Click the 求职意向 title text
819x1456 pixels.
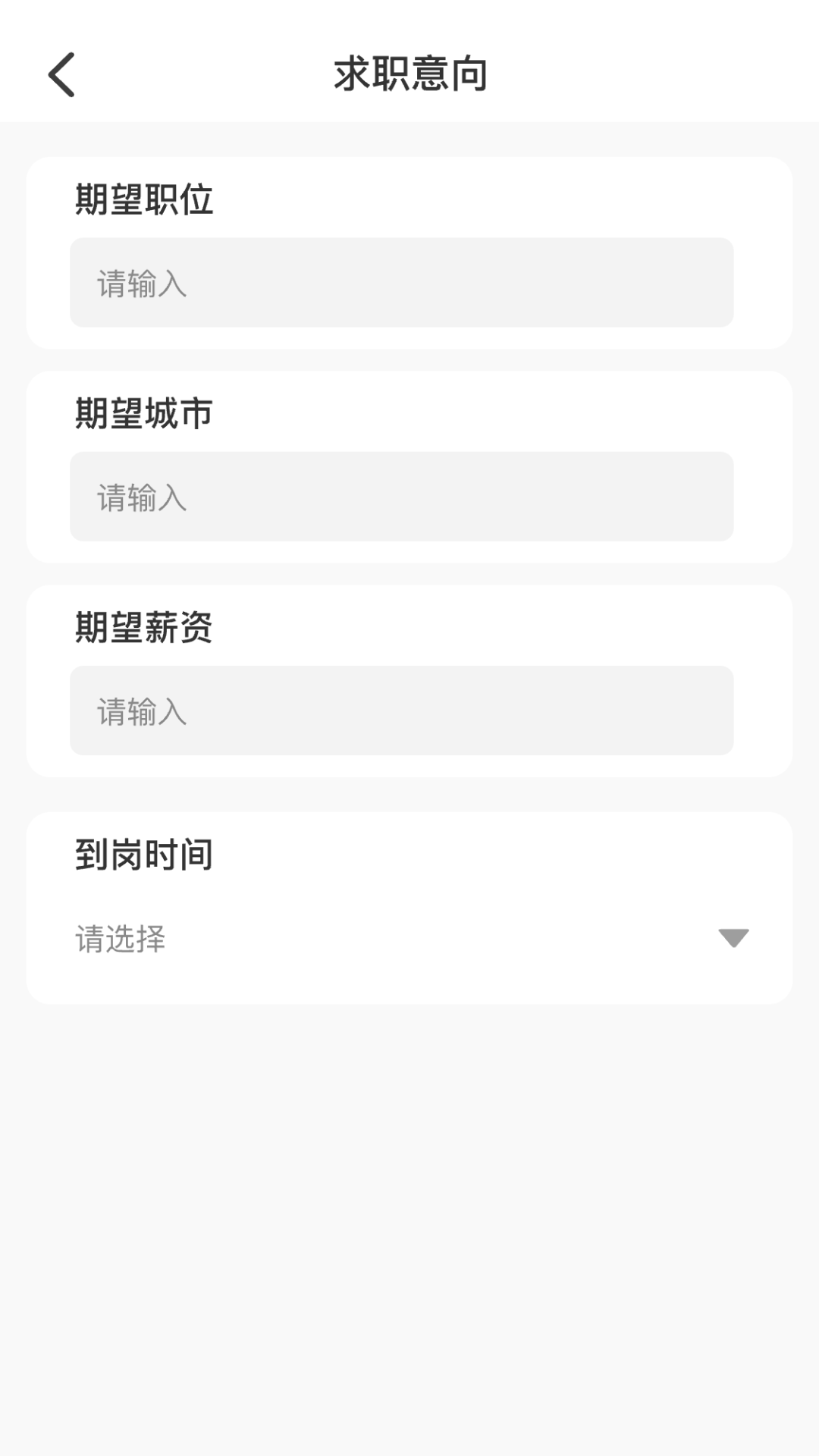coord(409,72)
